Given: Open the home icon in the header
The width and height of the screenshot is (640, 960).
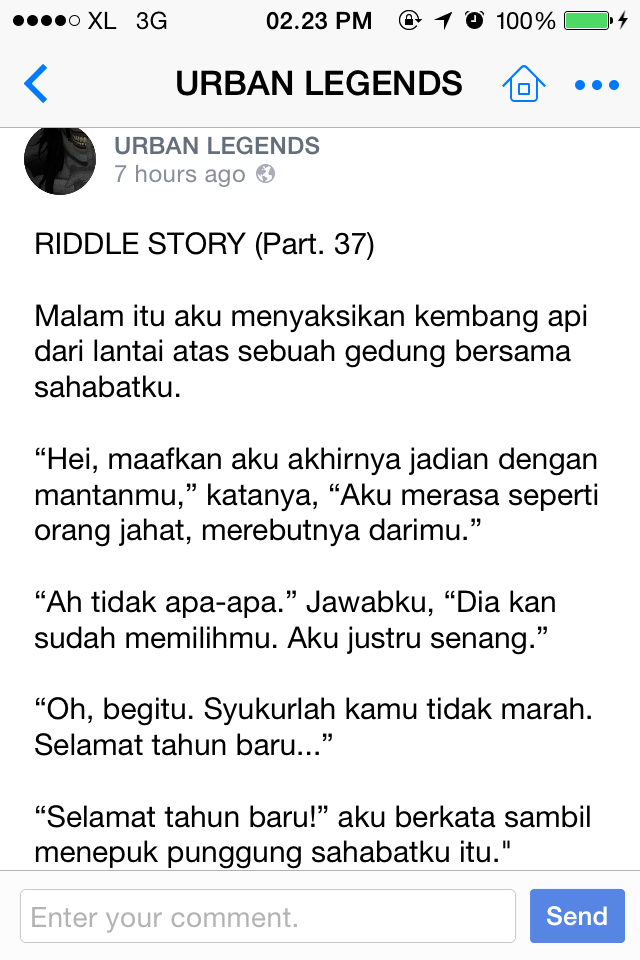Looking at the screenshot, I should 523,84.
